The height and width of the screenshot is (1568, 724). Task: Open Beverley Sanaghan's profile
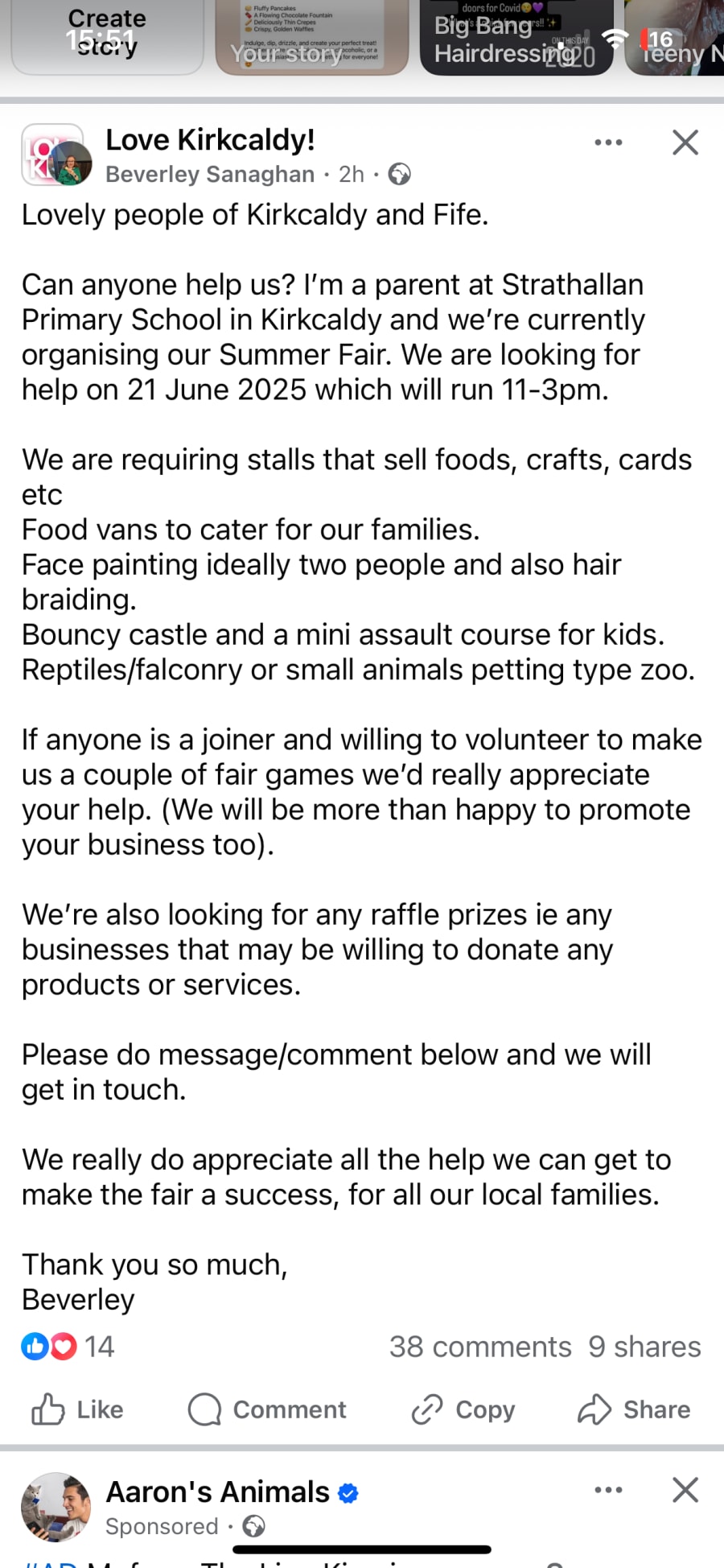[210, 174]
